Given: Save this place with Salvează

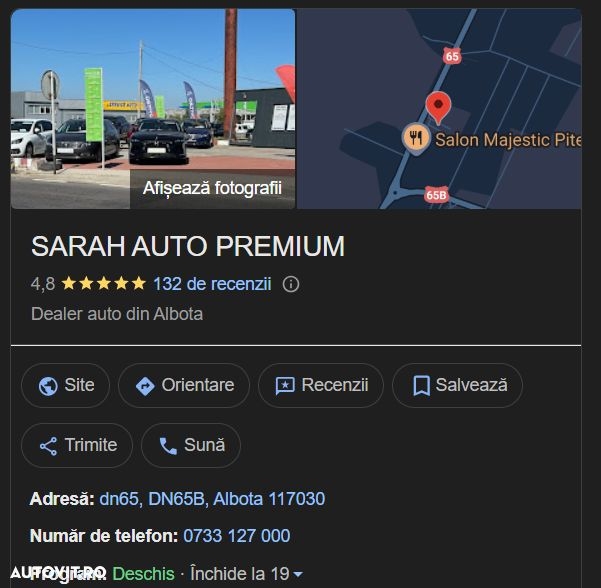Looking at the screenshot, I should [x=457, y=385].
